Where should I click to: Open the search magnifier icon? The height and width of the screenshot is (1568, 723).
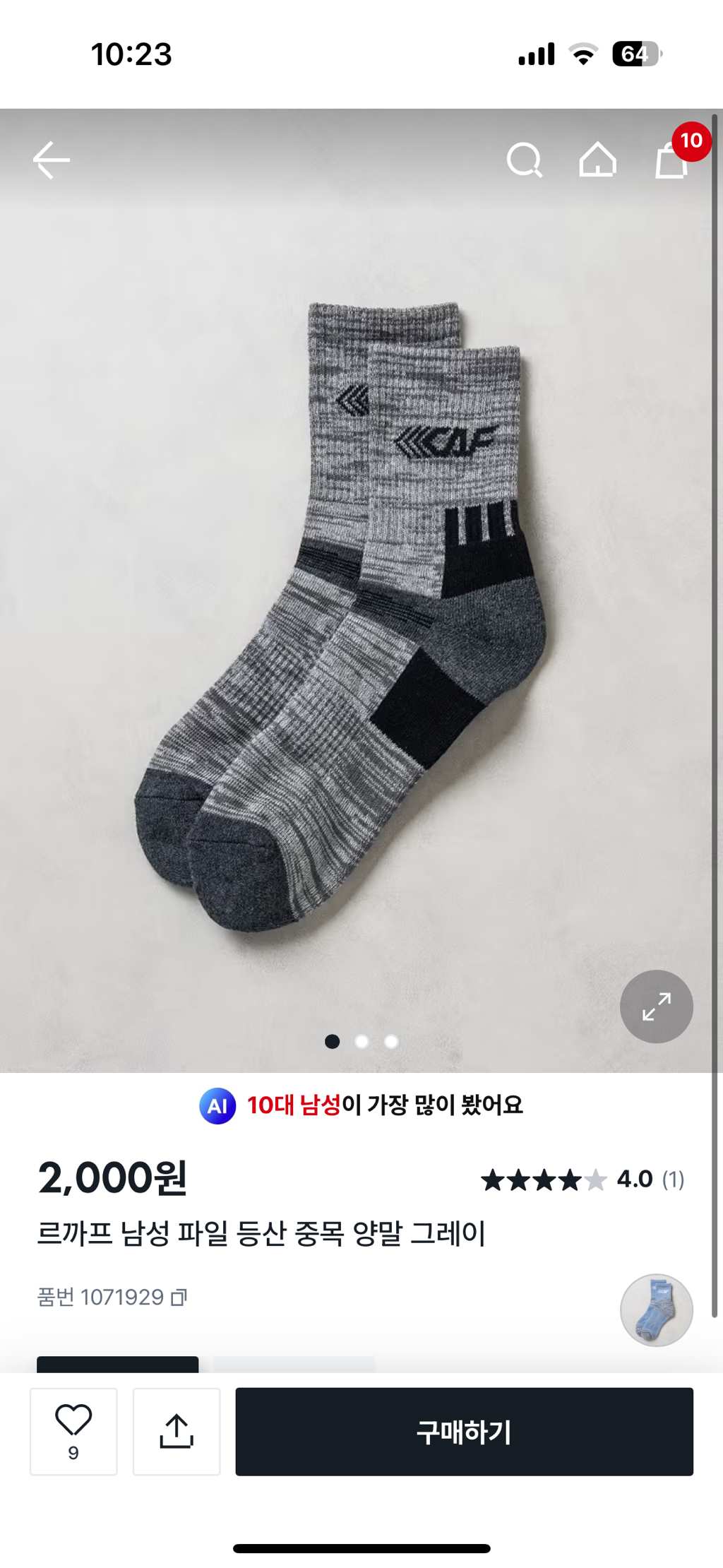click(x=525, y=160)
